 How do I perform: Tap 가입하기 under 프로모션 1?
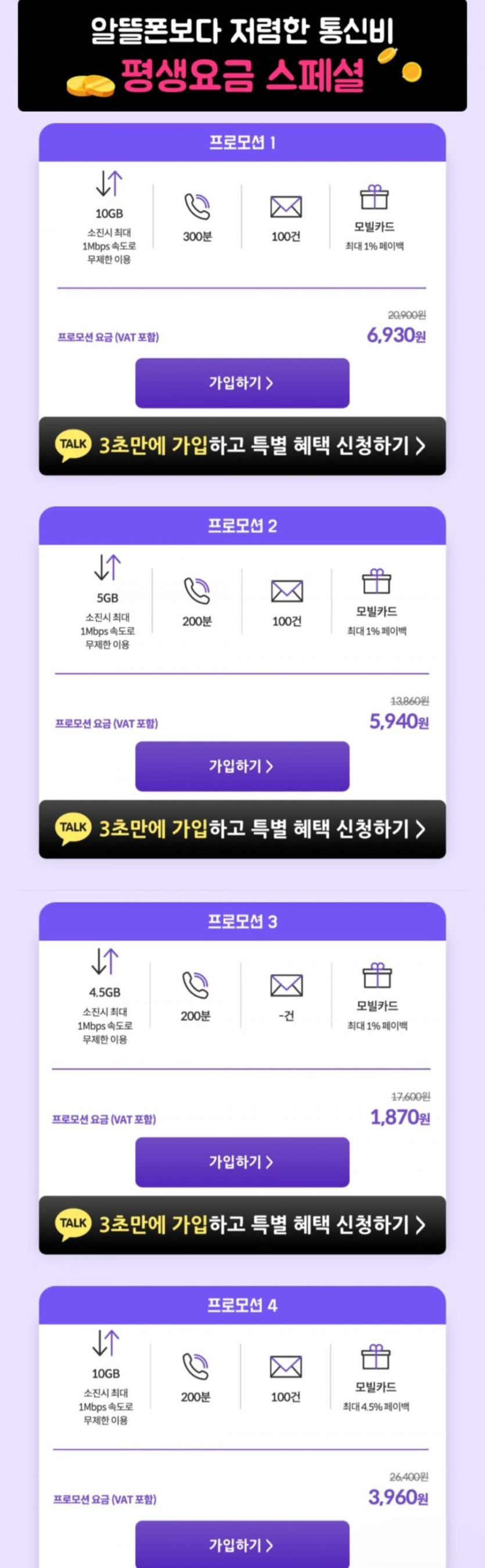pyautogui.click(x=242, y=383)
